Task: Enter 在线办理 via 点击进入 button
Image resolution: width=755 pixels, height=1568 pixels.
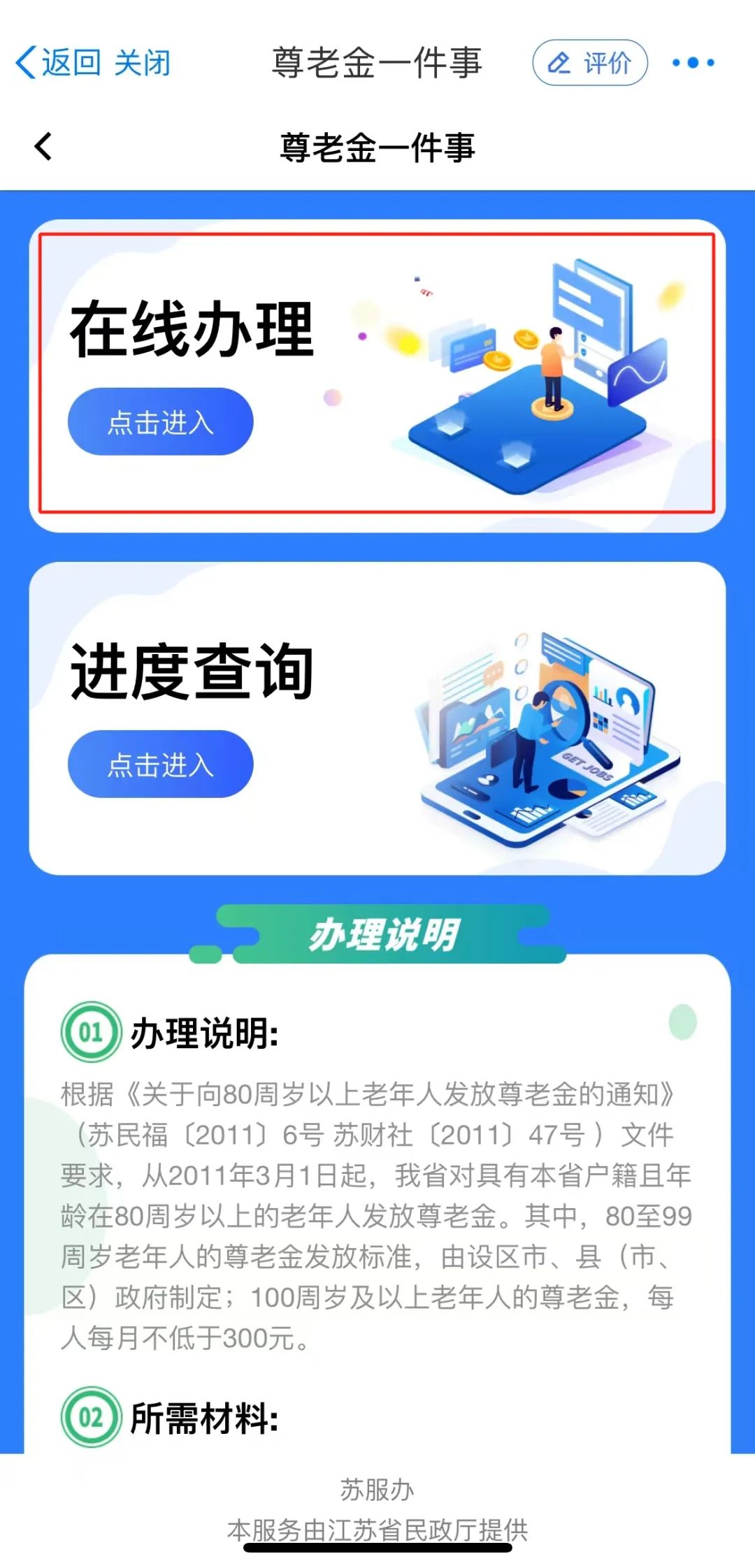Action: [x=160, y=422]
